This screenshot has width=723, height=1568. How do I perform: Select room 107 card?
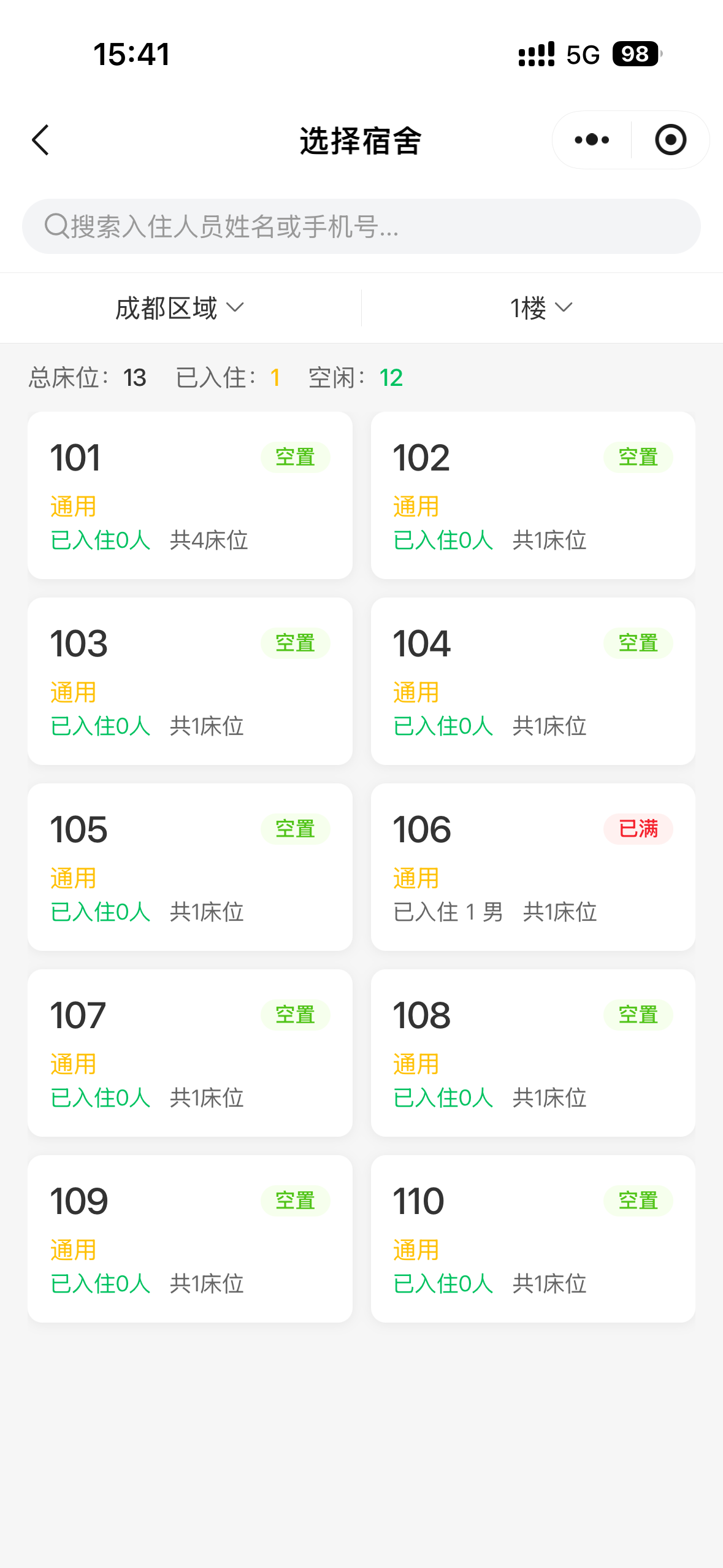[189, 1053]
